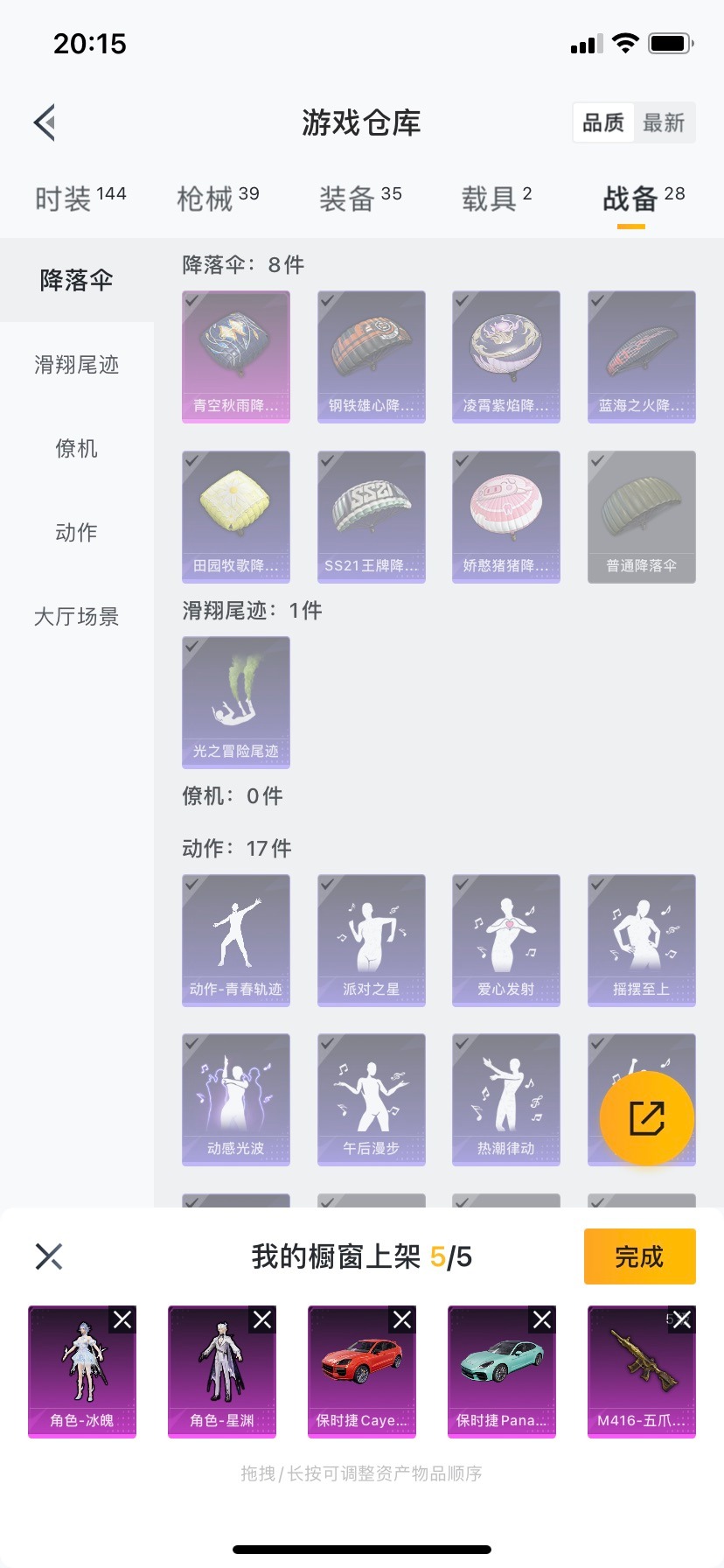Pick the 爱心发射 emote
The image size is (724, 1568).
click(506, 940)
